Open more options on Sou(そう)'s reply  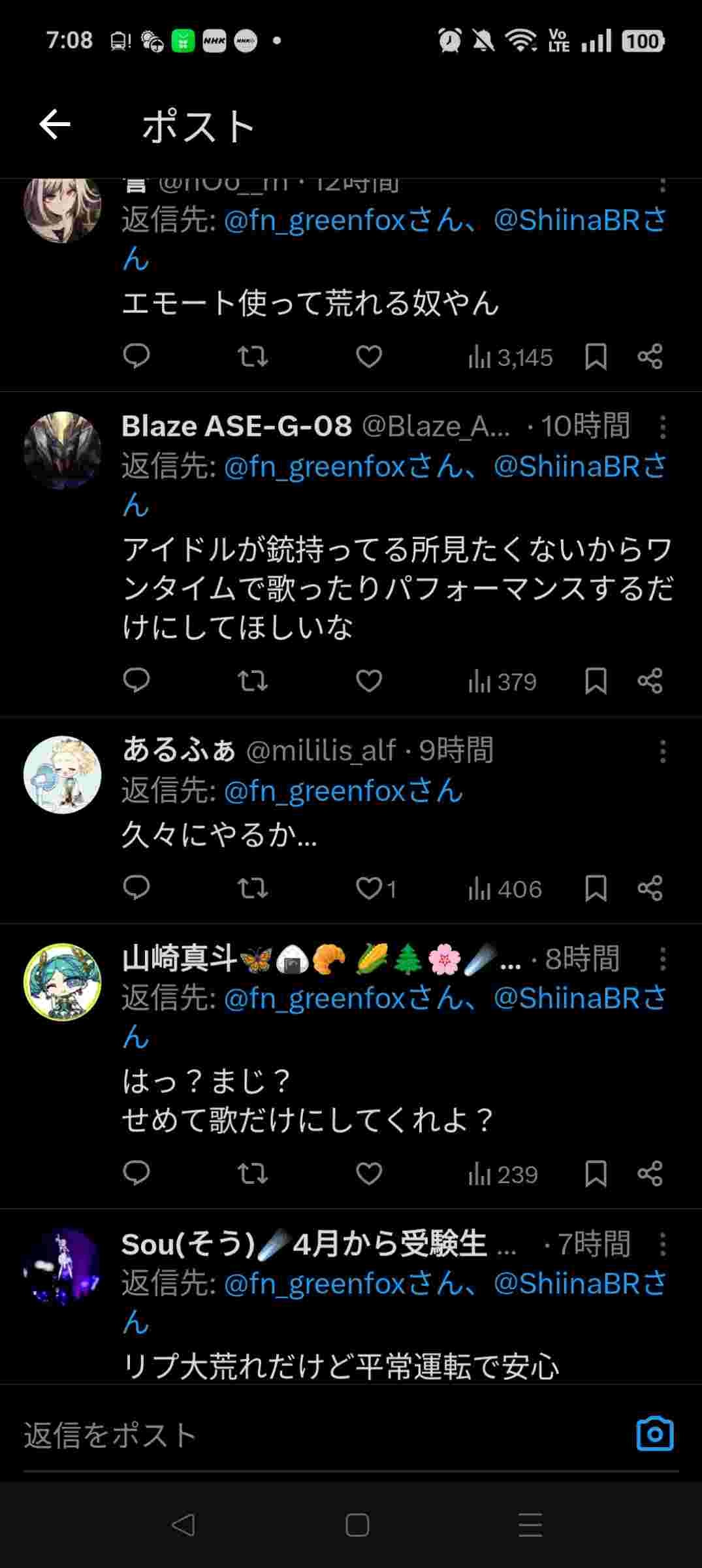click(x=662, y=1245)
